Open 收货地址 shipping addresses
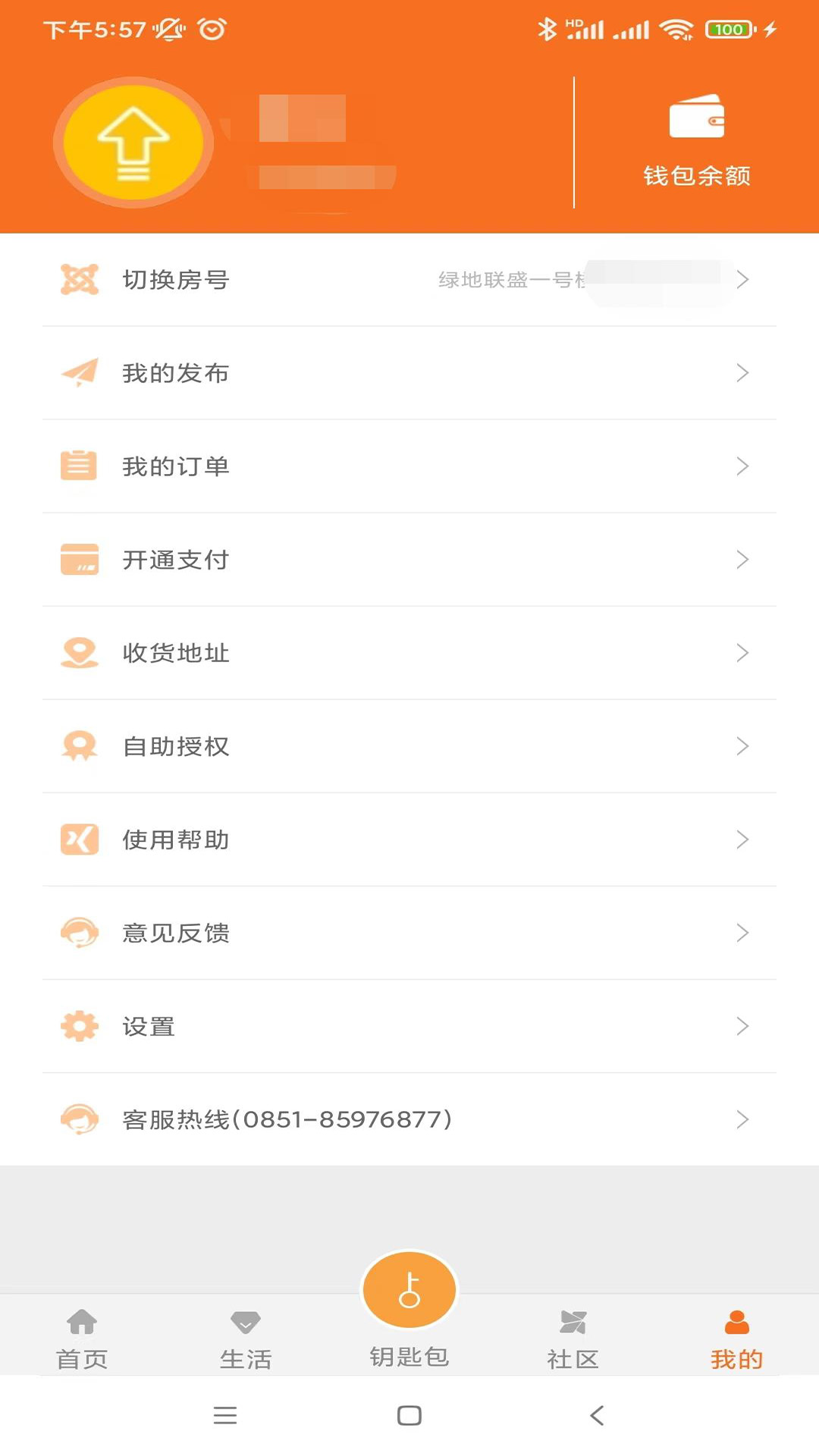Screen dimensions: 819x1456 (x=409, y=653)
